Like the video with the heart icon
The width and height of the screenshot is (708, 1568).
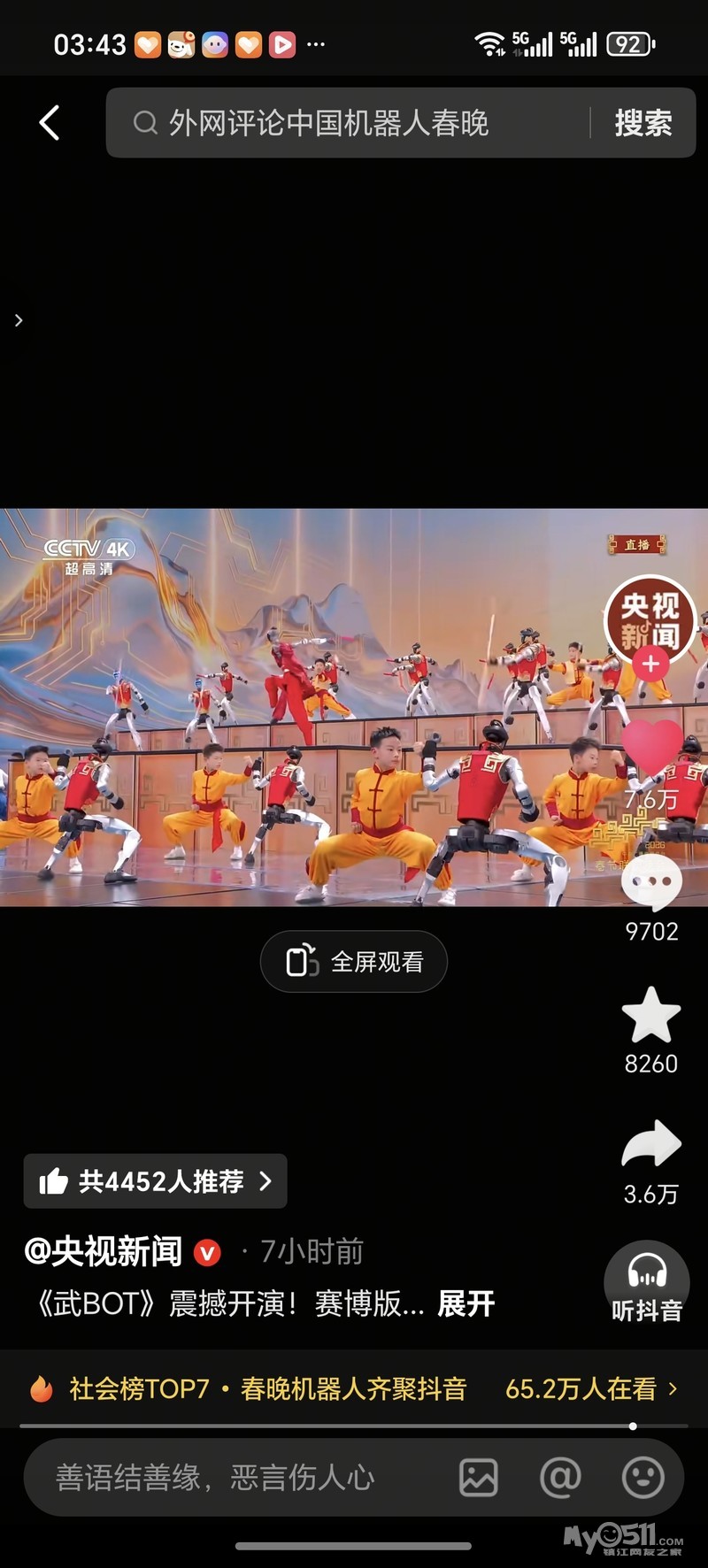point(653,749)
